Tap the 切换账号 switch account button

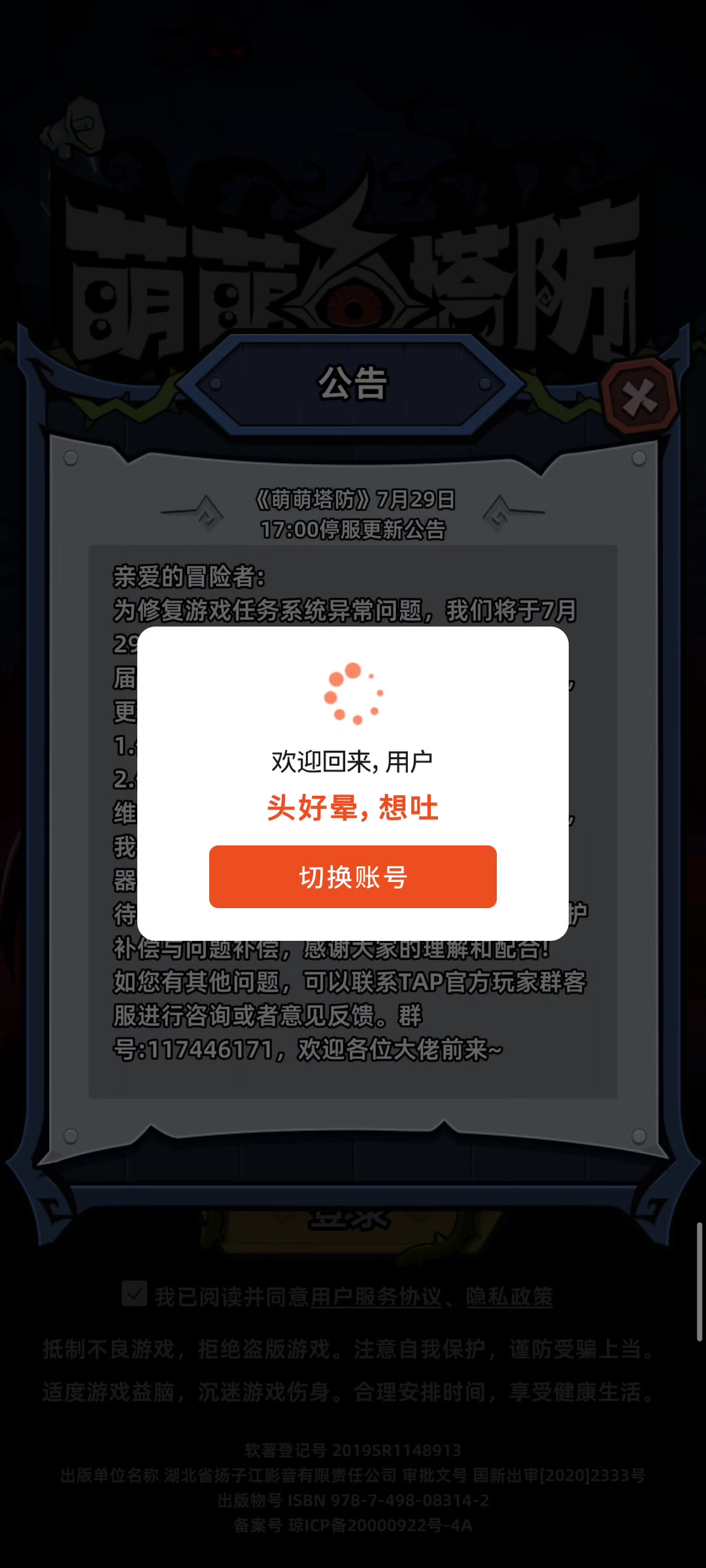pos(353,877)
